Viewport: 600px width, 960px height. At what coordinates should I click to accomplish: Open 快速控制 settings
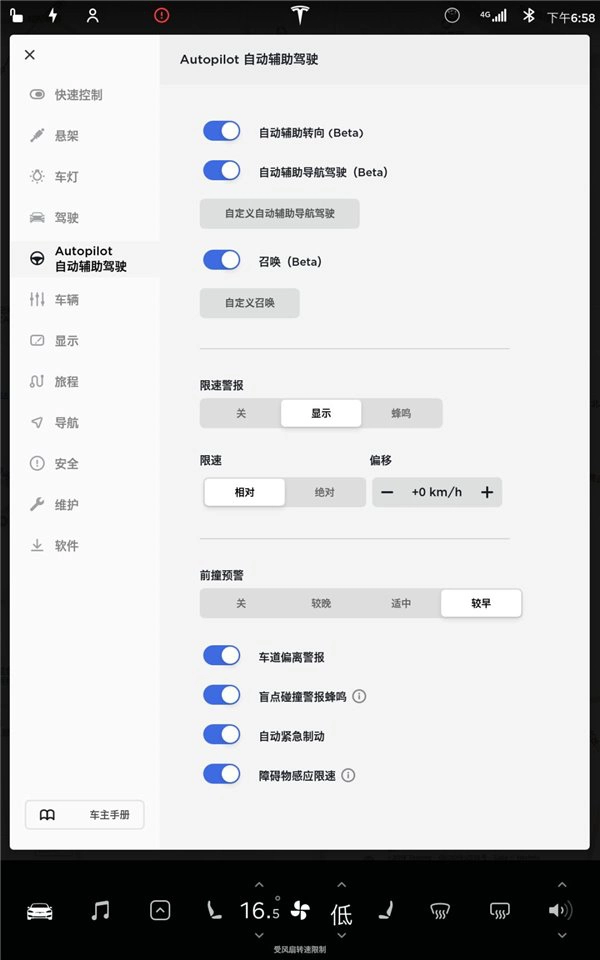point(78,95)
